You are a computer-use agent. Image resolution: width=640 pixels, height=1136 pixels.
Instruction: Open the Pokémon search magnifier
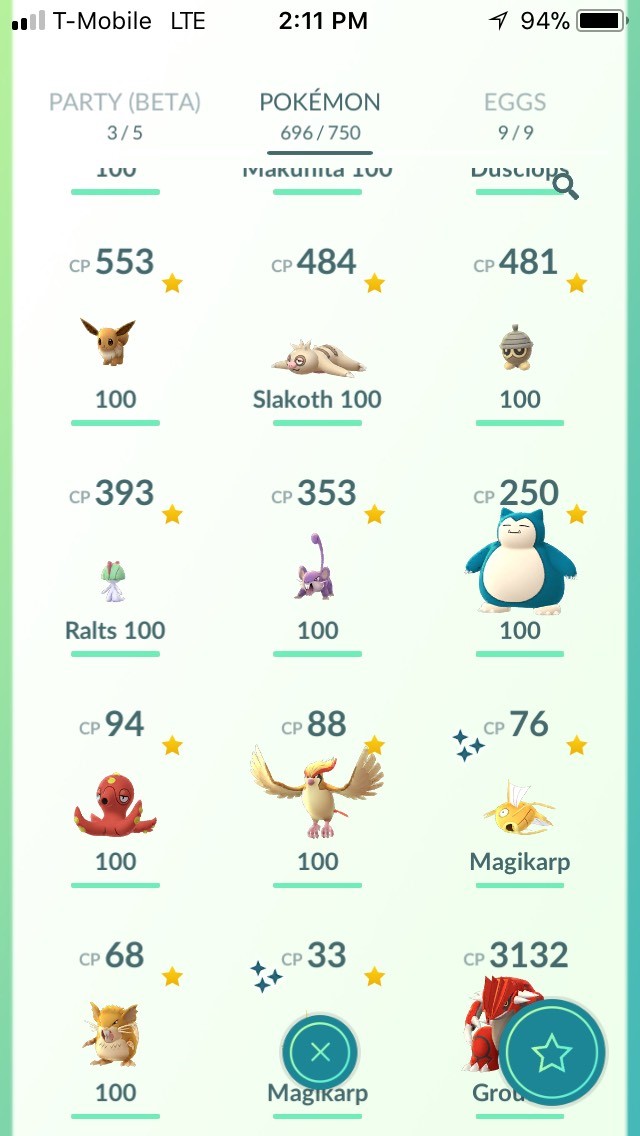(565, 186)
